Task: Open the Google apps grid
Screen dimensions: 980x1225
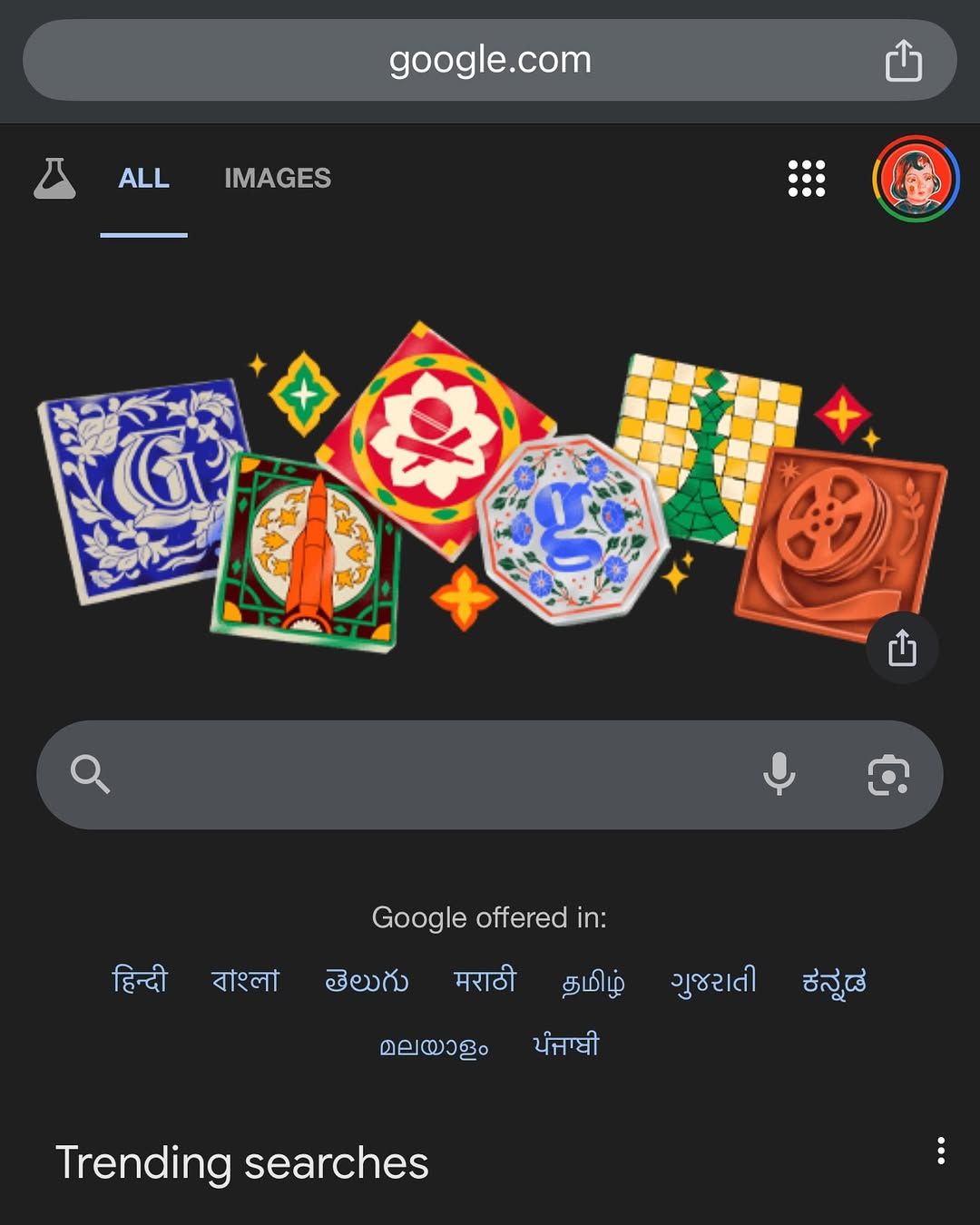Action: (806, 178)
